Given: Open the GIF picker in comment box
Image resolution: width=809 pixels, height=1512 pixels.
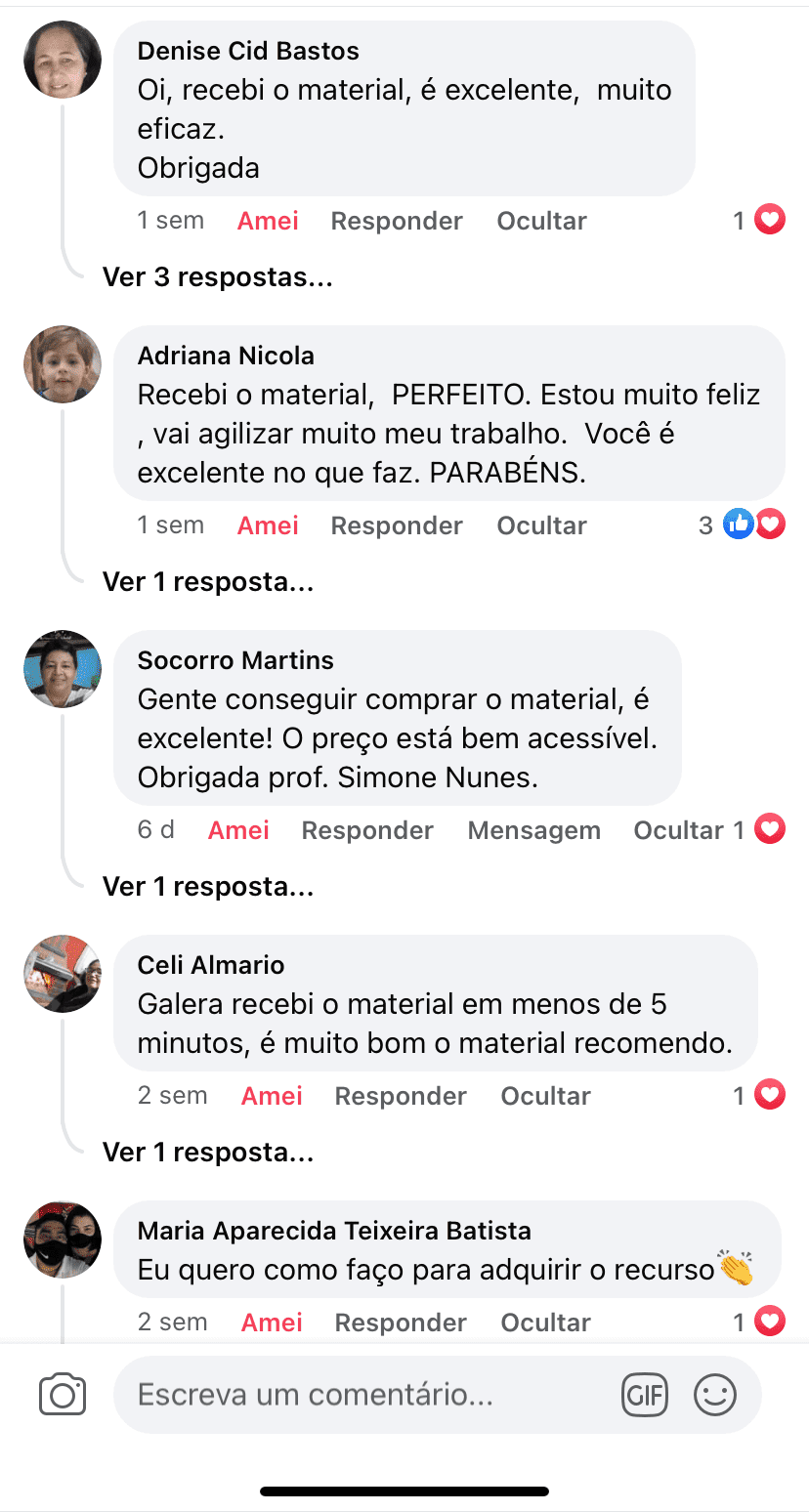Looking at the screenshot, I should [644, 1394].
